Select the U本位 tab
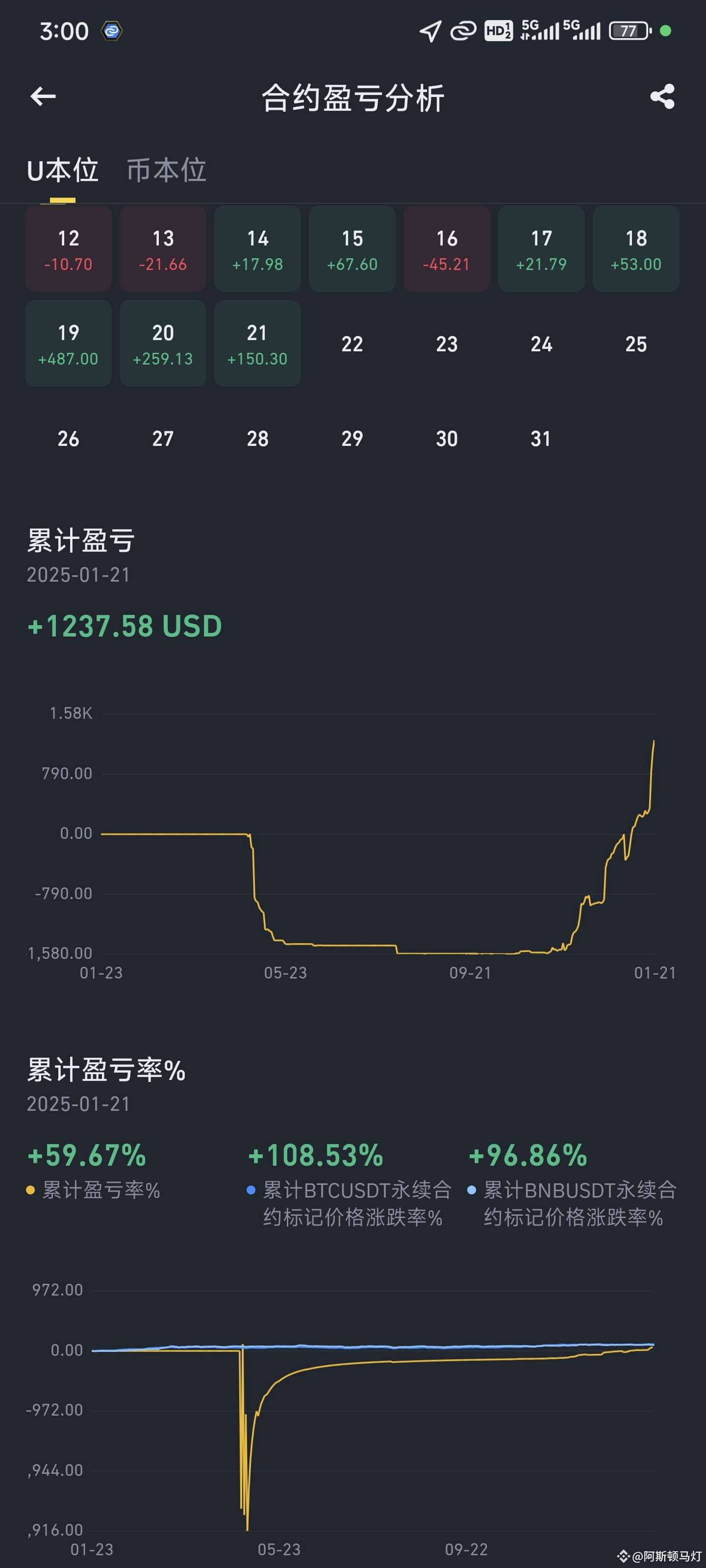This screenshot has height=1568, width=706. [x=63, y=171]
